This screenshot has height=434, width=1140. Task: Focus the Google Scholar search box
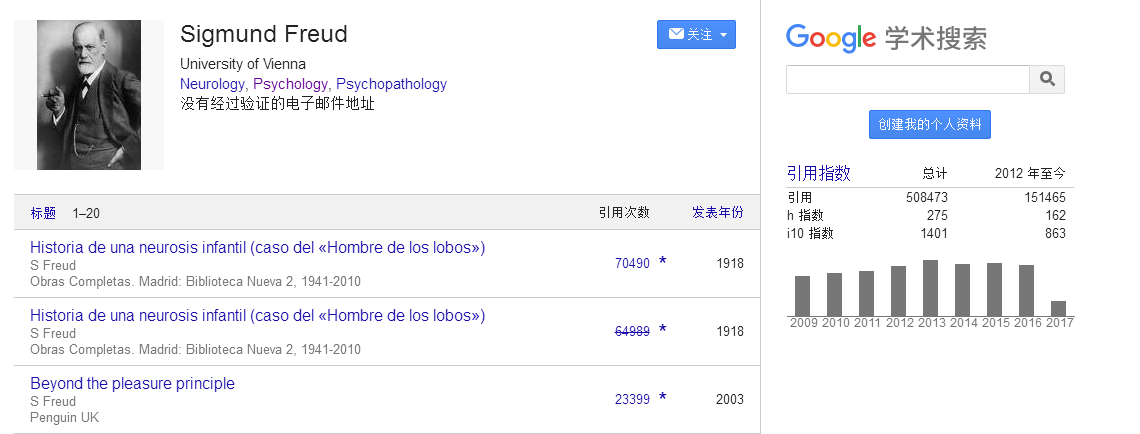point(907,79)
